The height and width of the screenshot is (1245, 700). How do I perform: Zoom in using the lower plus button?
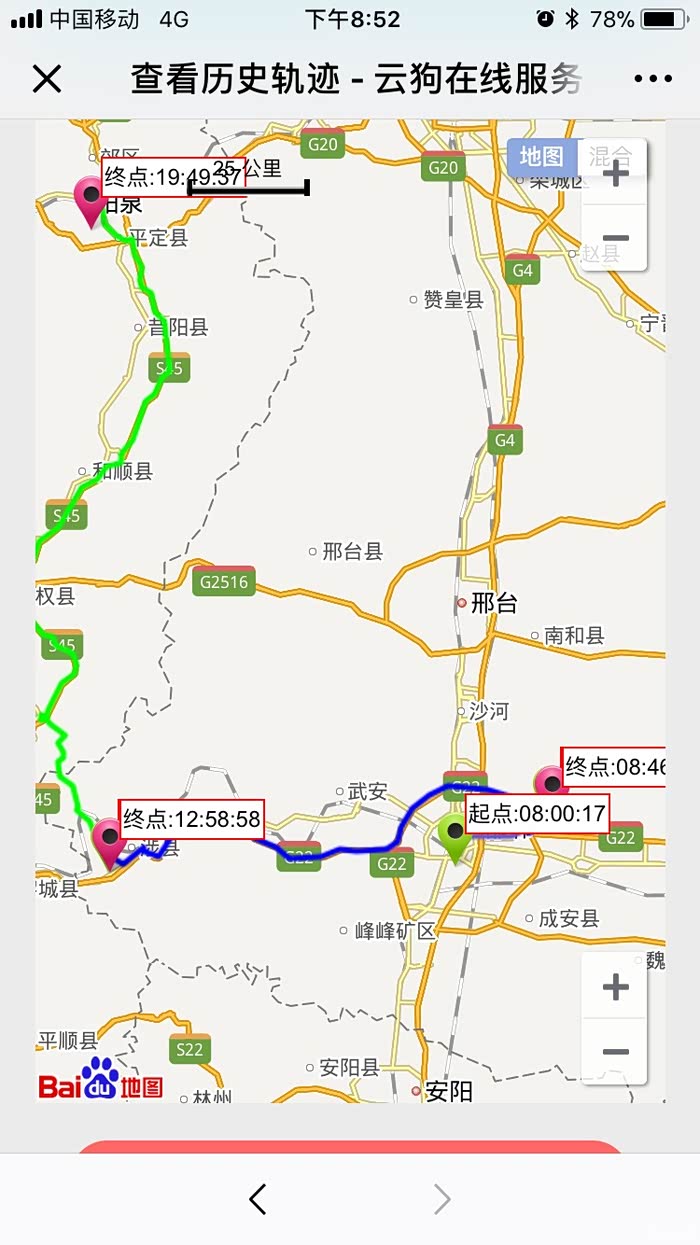pyautogui.click(x=615, y=986)
